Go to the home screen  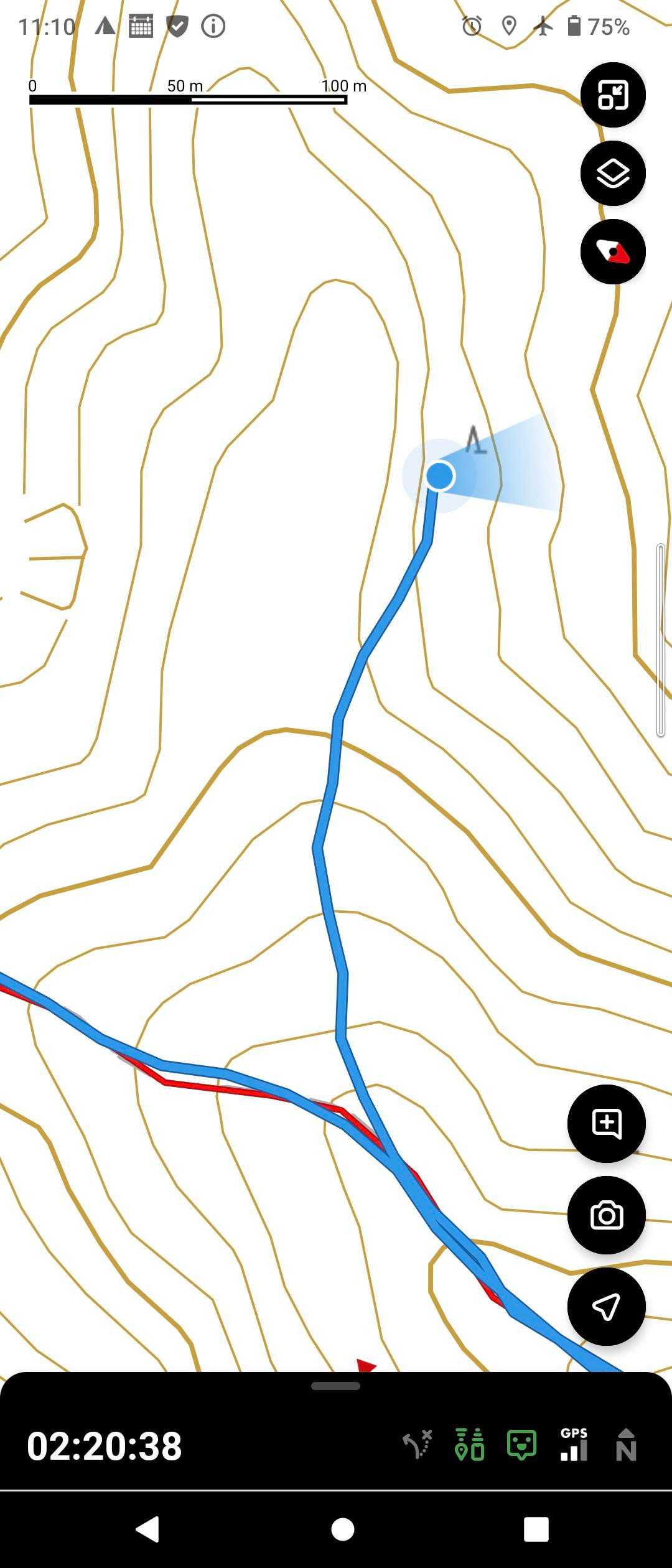click(343, 1529)
